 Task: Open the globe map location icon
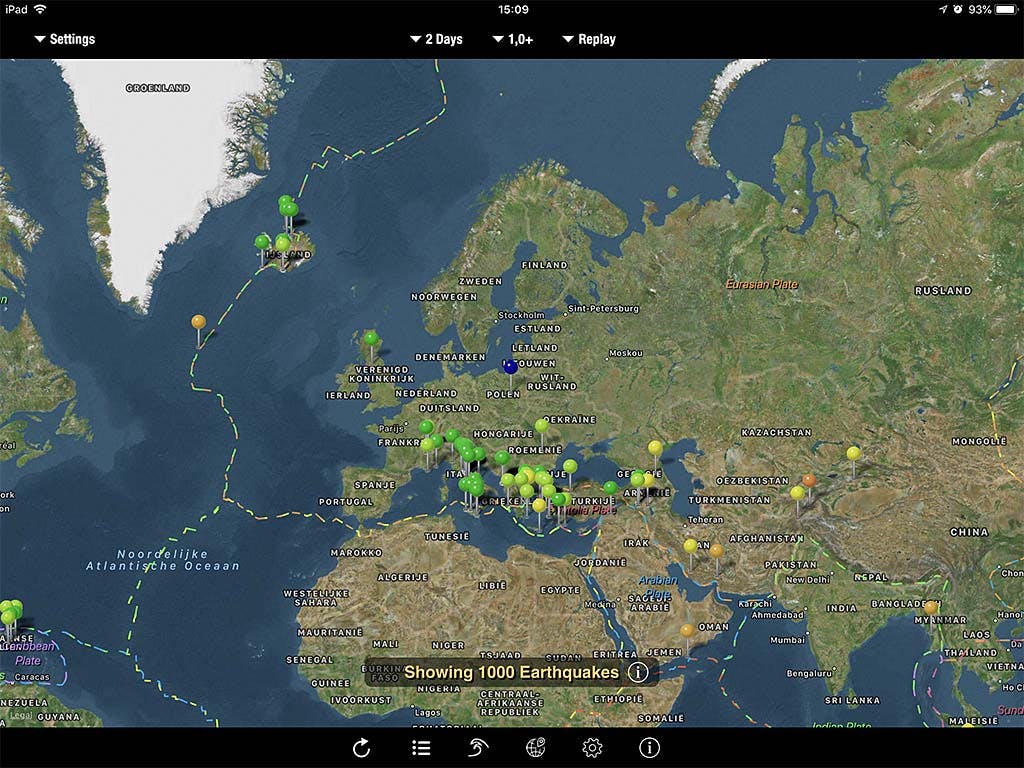coord(535,747)
